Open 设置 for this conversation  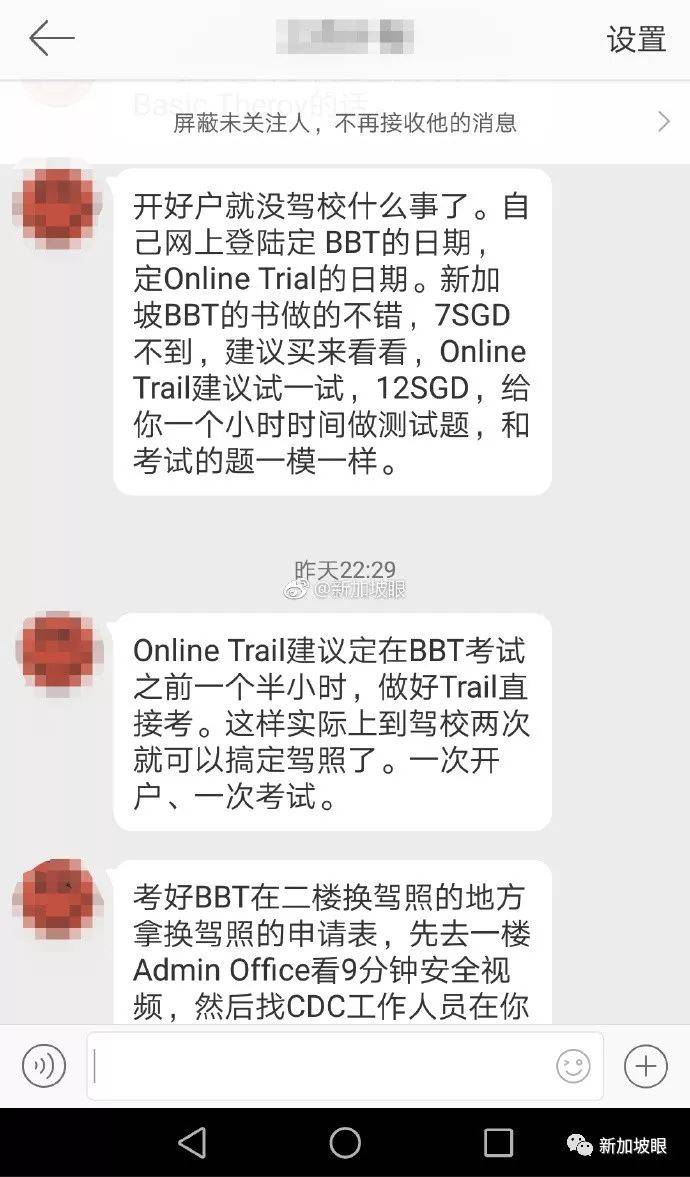tap(635, 40)
